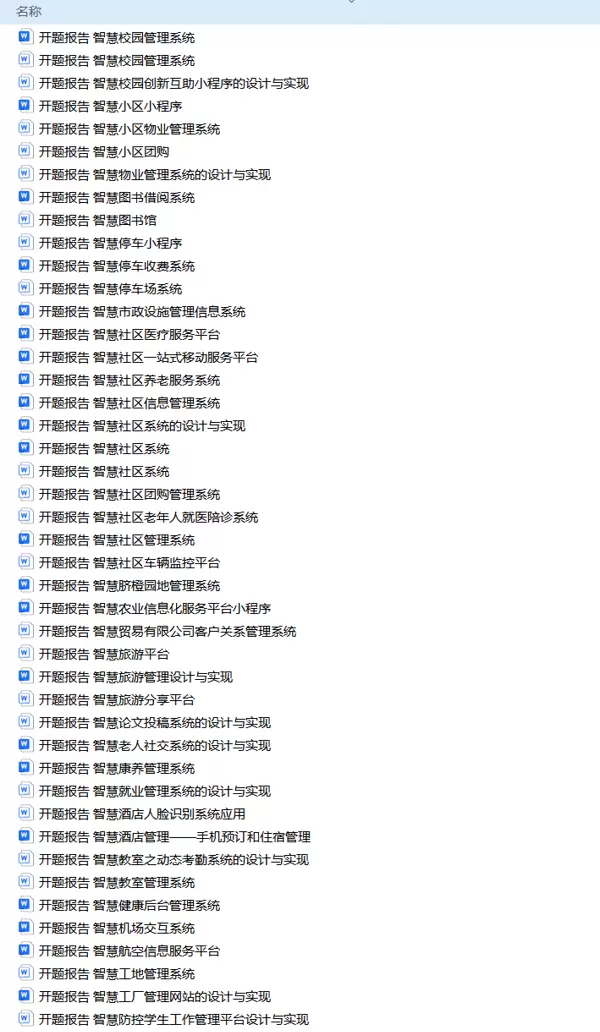This screenshot has height=1032, width=600.
Task: Open 开题报告 智慧教室管理系统
Action: [116, 883]
